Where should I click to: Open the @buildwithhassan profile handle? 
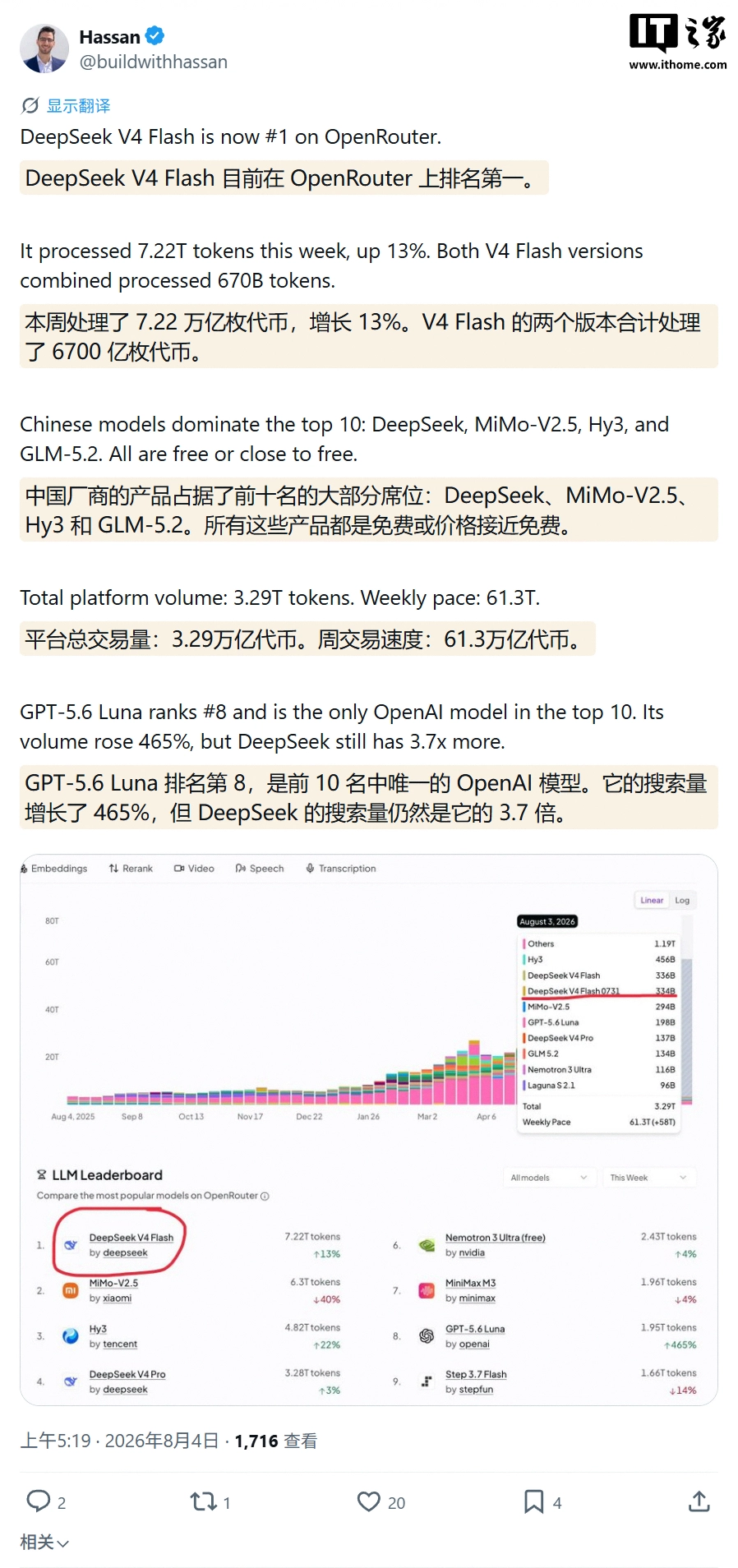tap(153, 62)
